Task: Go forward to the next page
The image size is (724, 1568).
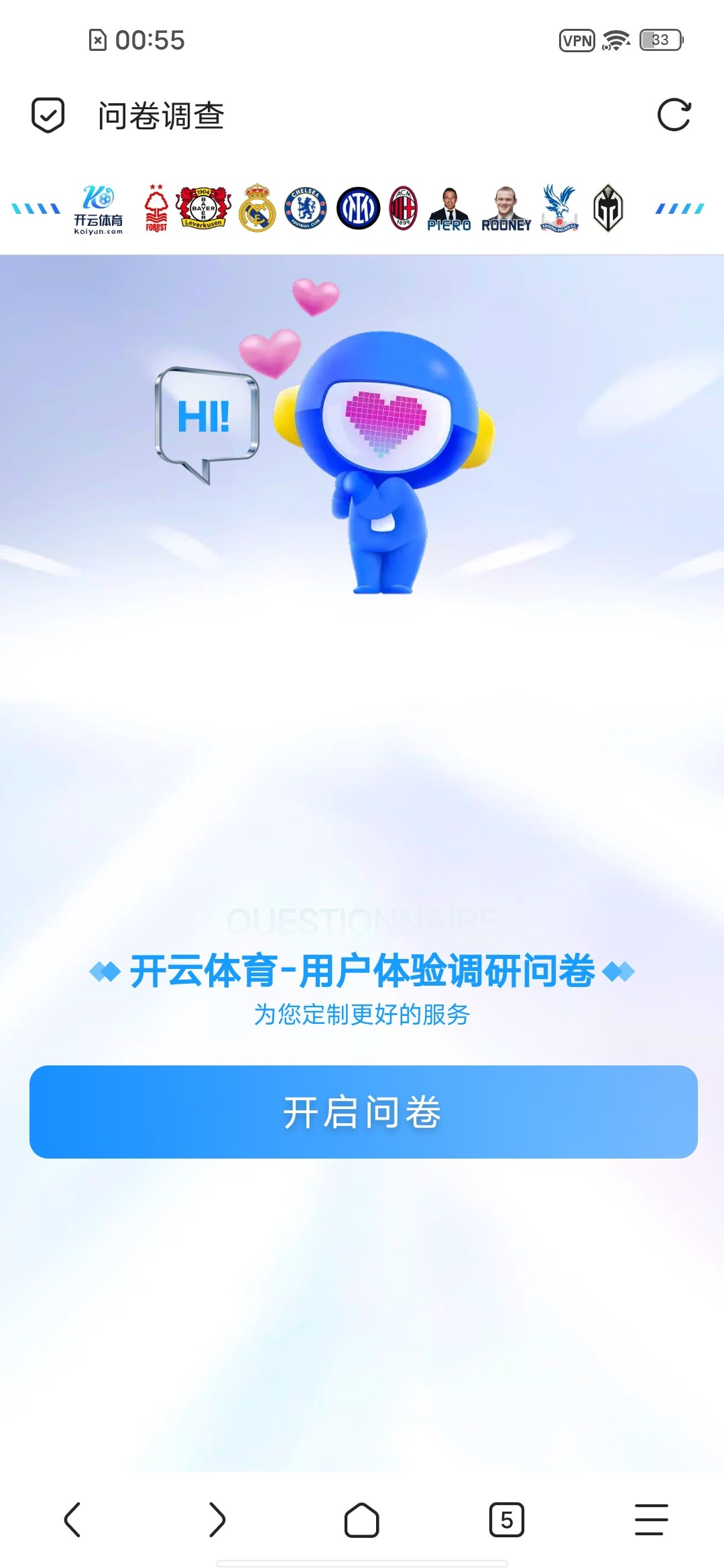Action: (217, 1519)
